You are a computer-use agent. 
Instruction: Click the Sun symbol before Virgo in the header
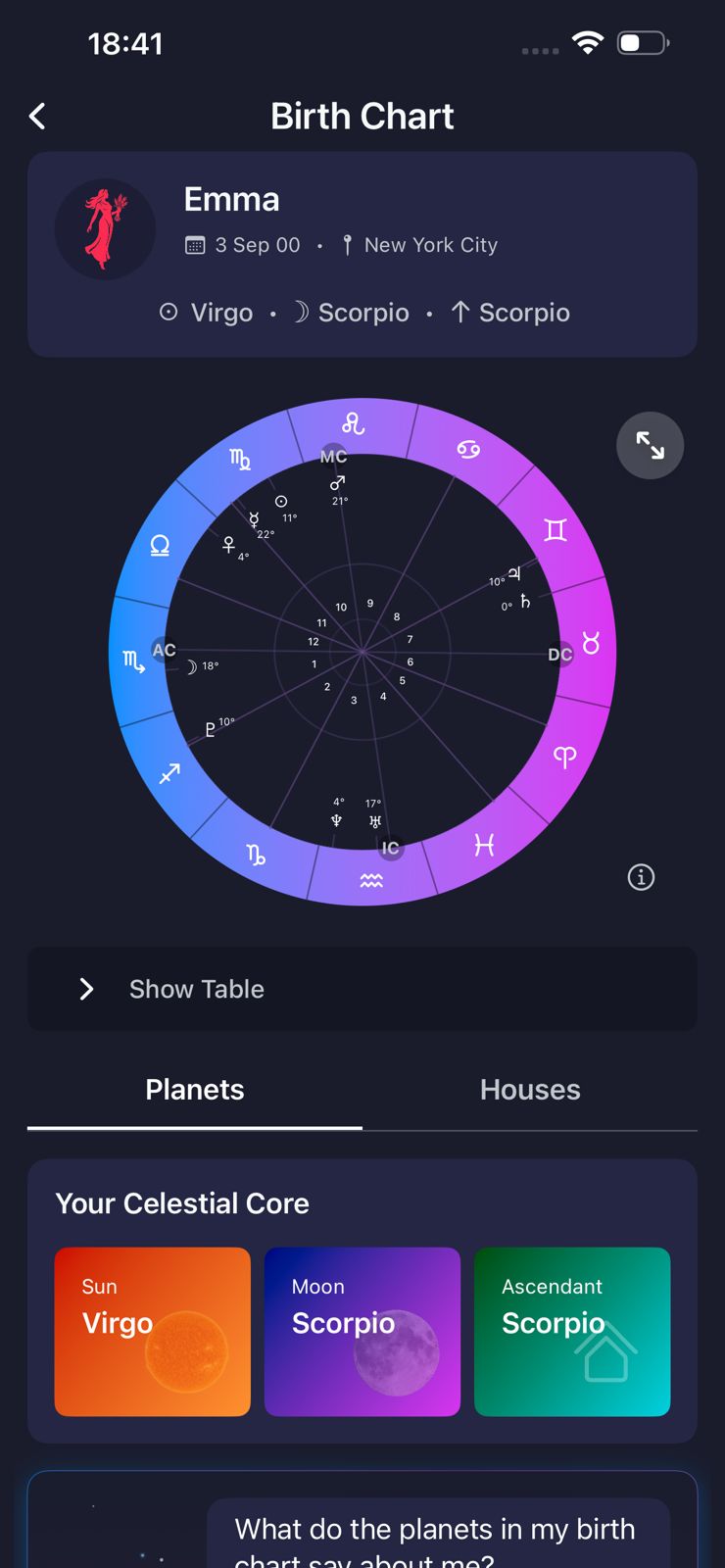coord(169,313)
